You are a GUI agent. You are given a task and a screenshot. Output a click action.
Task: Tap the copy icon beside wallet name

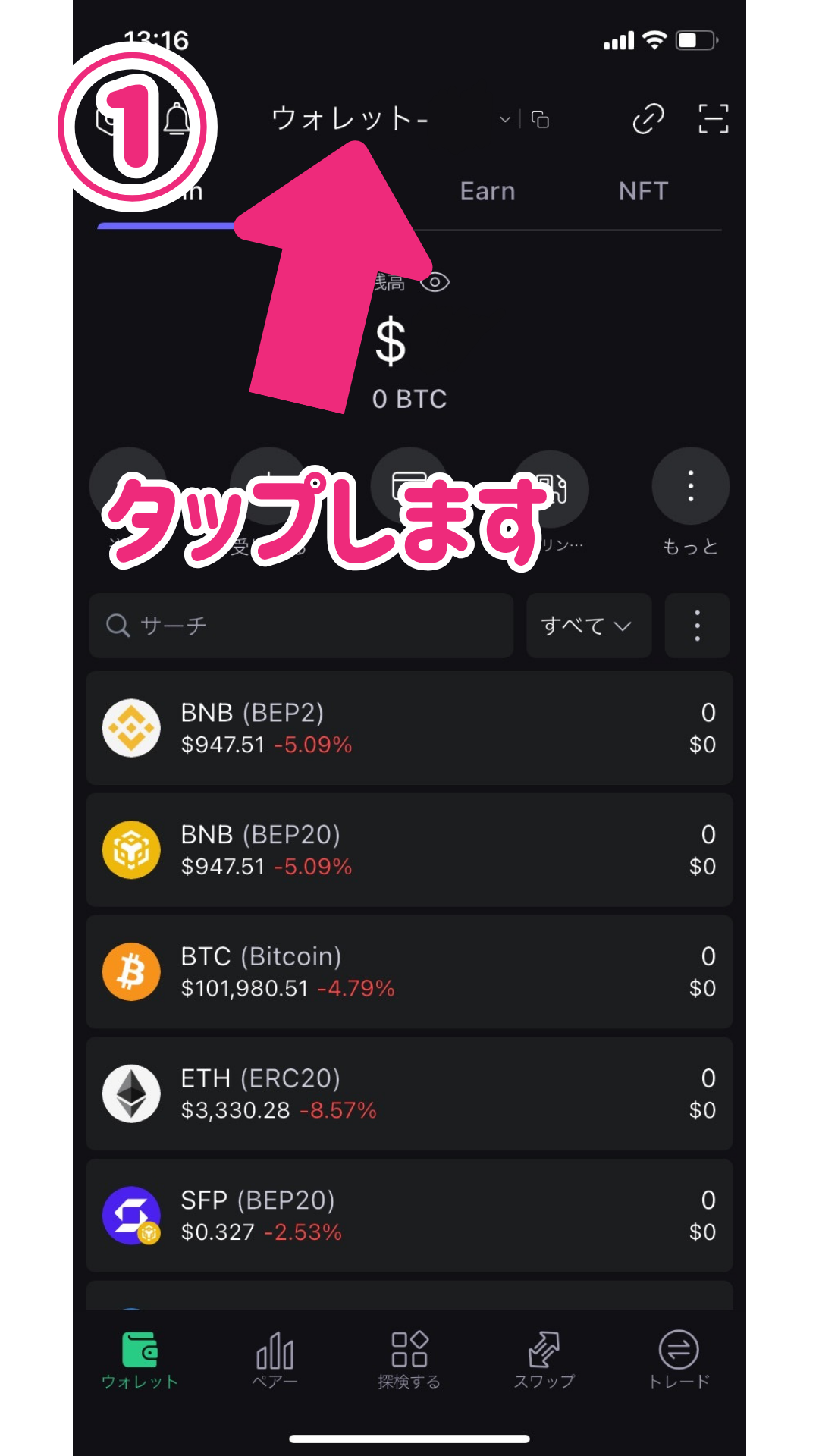(x=540, y=120)
